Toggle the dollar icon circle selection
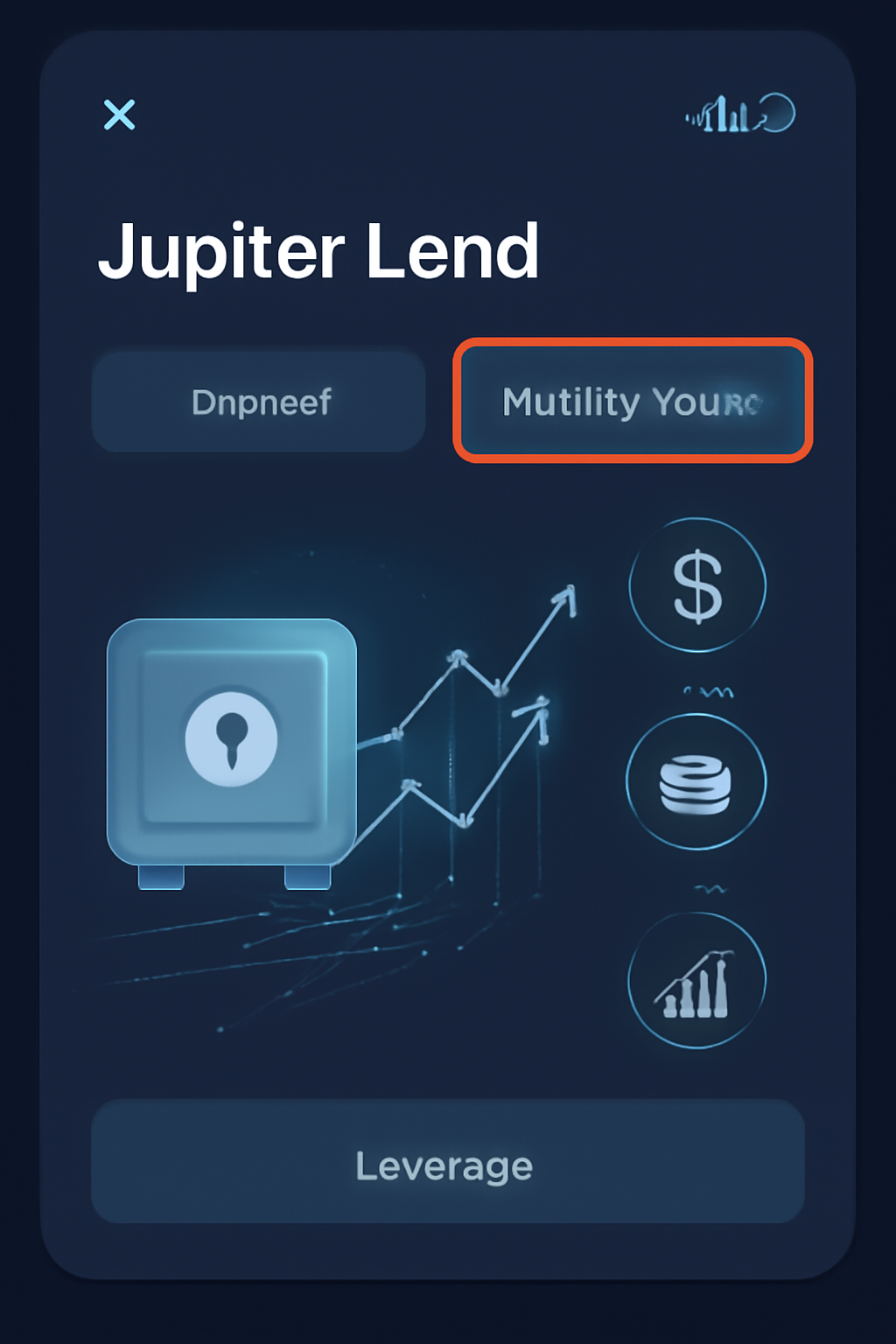896x1344 pixels. [697, 584]
